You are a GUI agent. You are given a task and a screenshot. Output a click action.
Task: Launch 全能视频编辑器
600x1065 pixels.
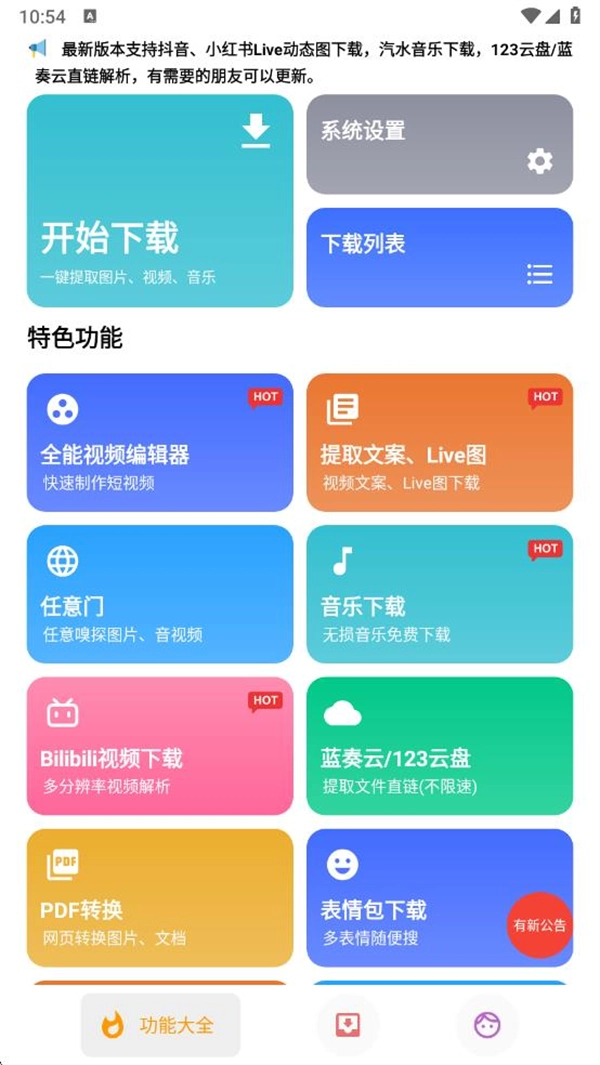tap(160, 442)
